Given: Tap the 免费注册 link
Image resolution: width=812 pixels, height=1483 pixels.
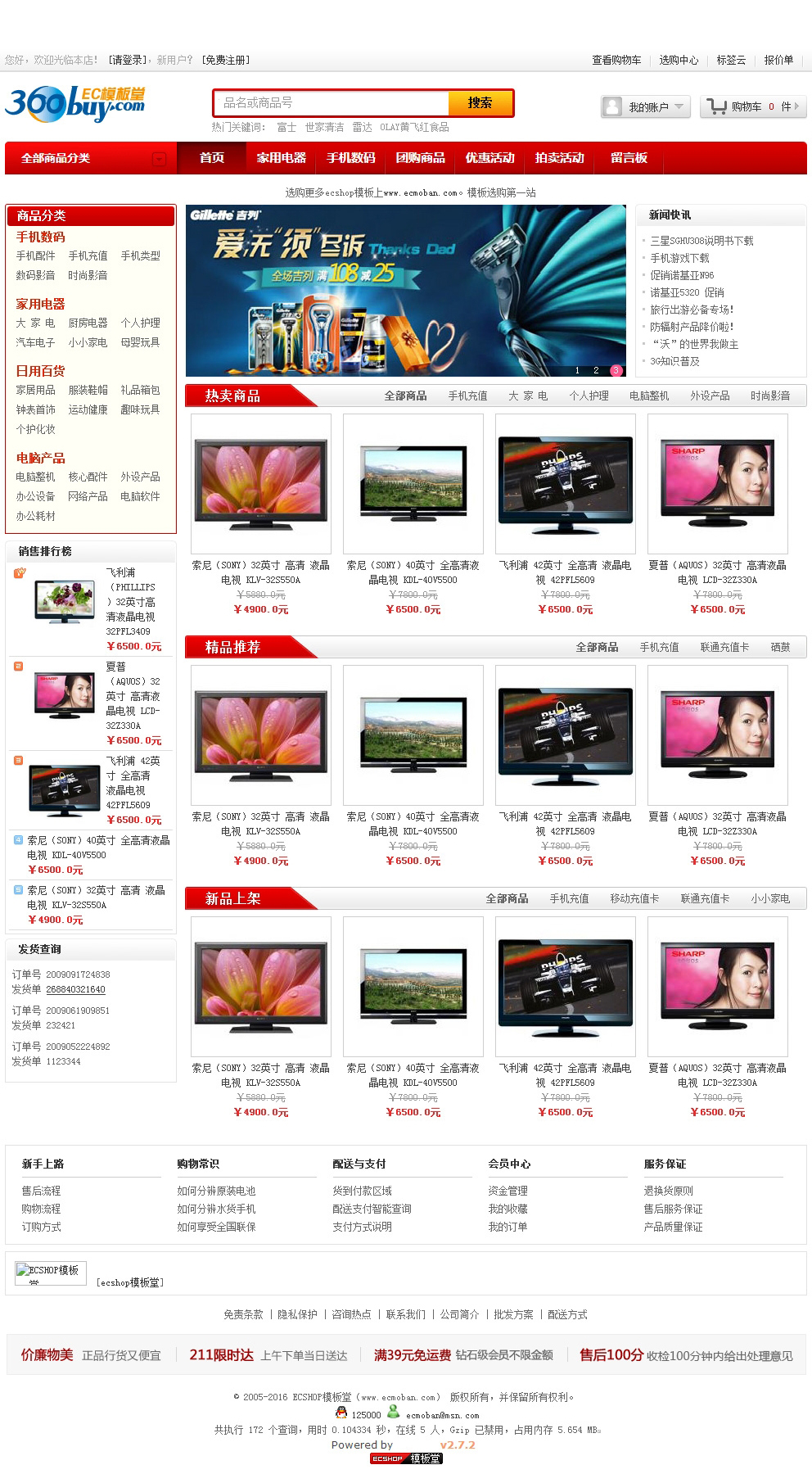Looking at the screenshot, I should click(225, 60).
